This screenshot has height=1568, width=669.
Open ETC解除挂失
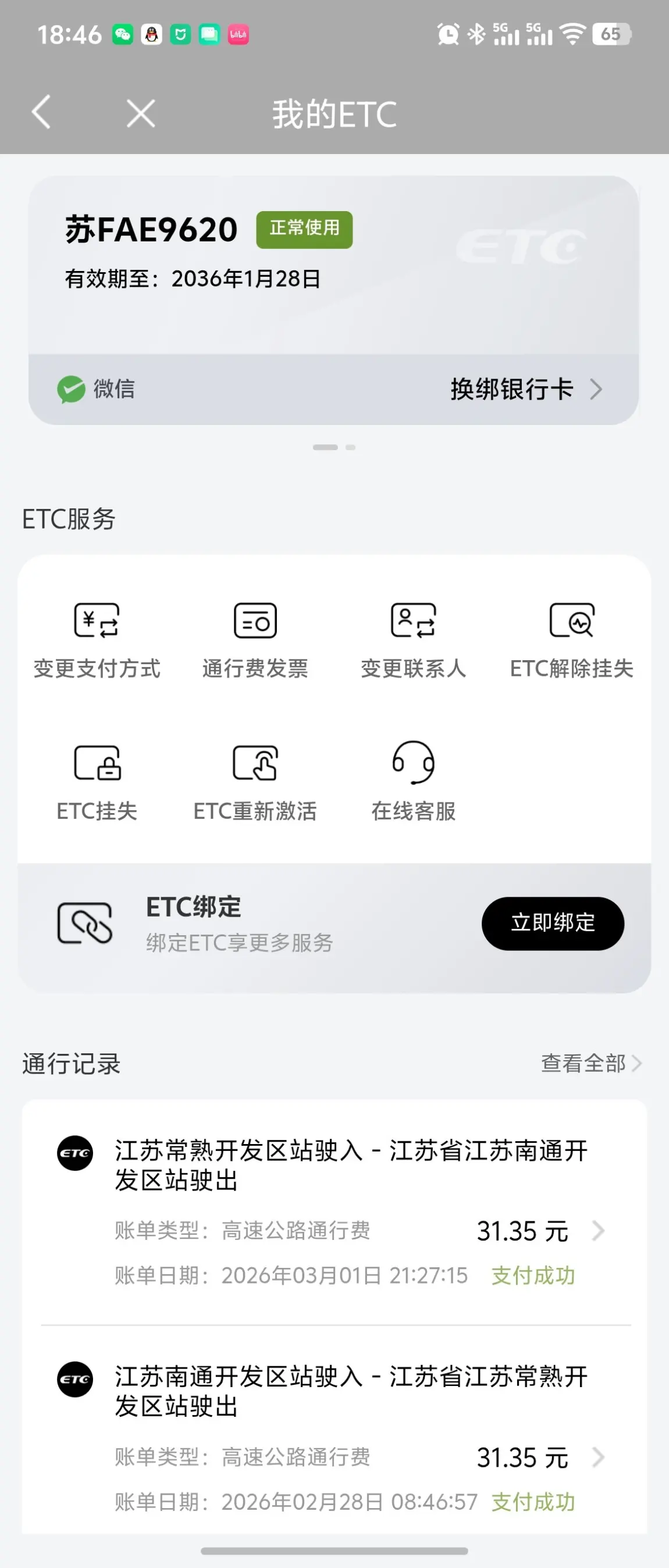572,640
